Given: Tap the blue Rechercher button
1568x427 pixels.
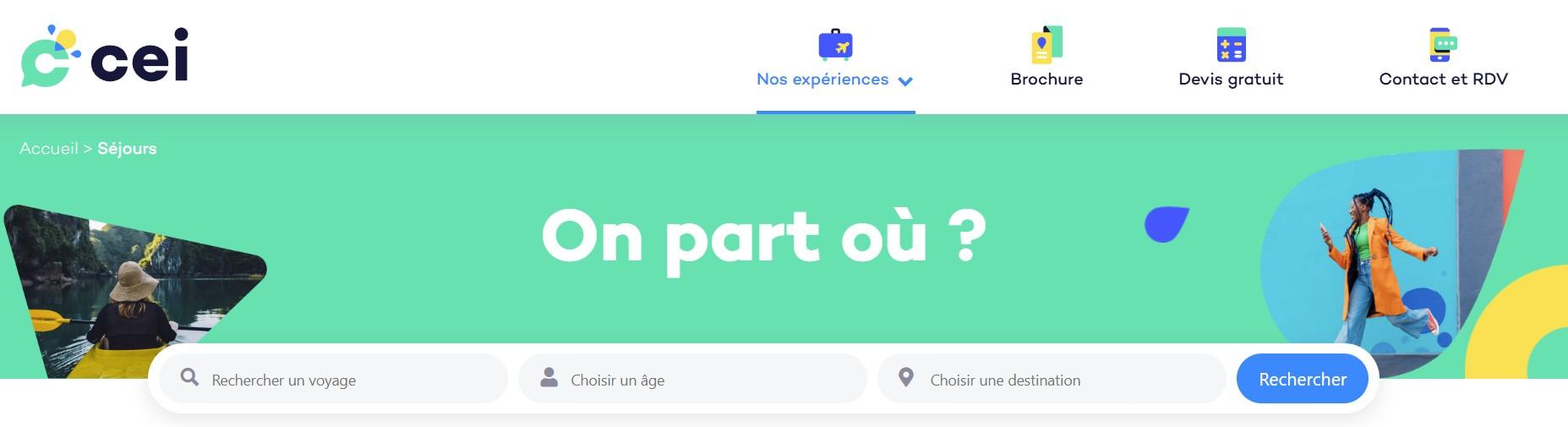Looking at the screenshot, I should (x=1302, y=380).
